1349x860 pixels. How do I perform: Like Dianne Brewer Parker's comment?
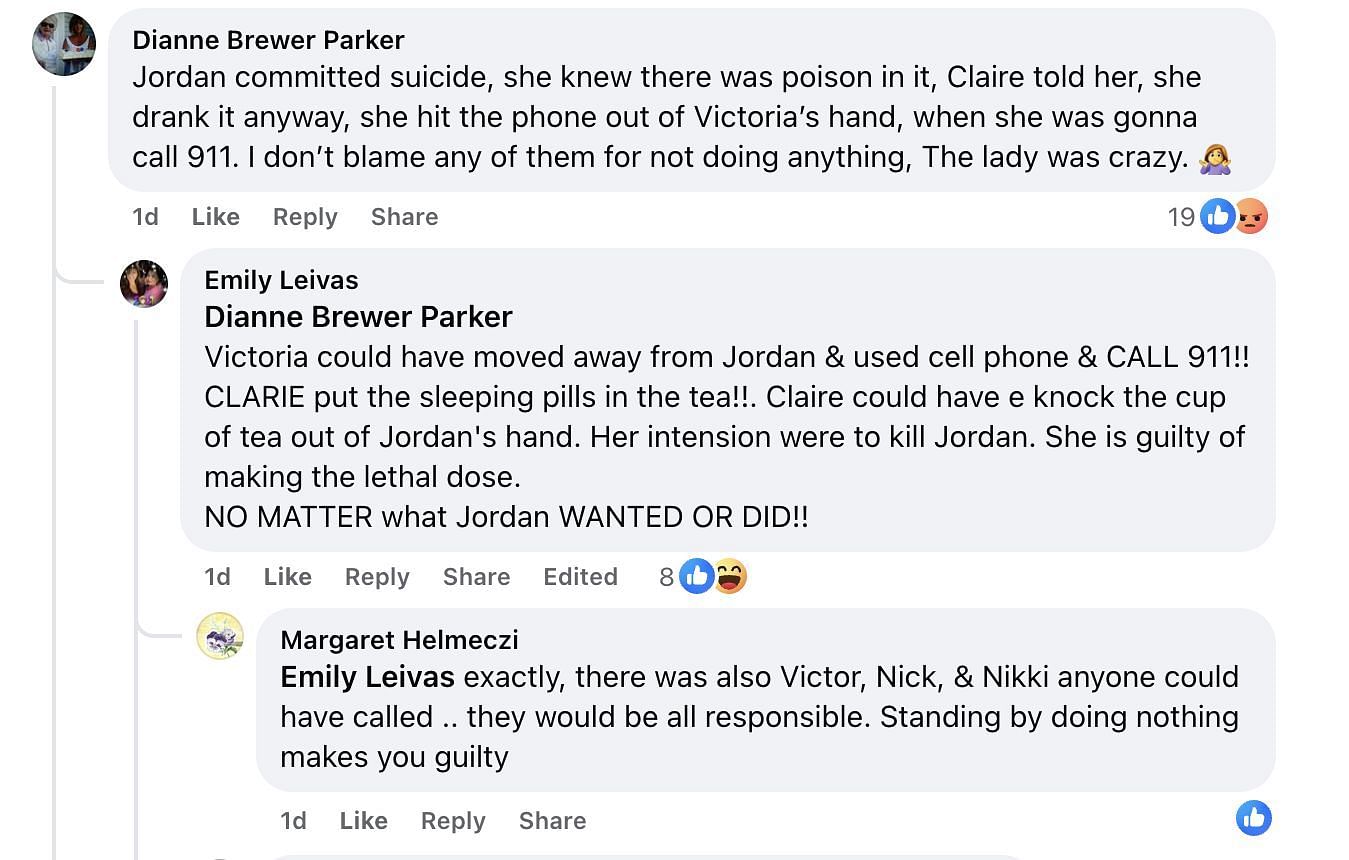pos(215,217)
